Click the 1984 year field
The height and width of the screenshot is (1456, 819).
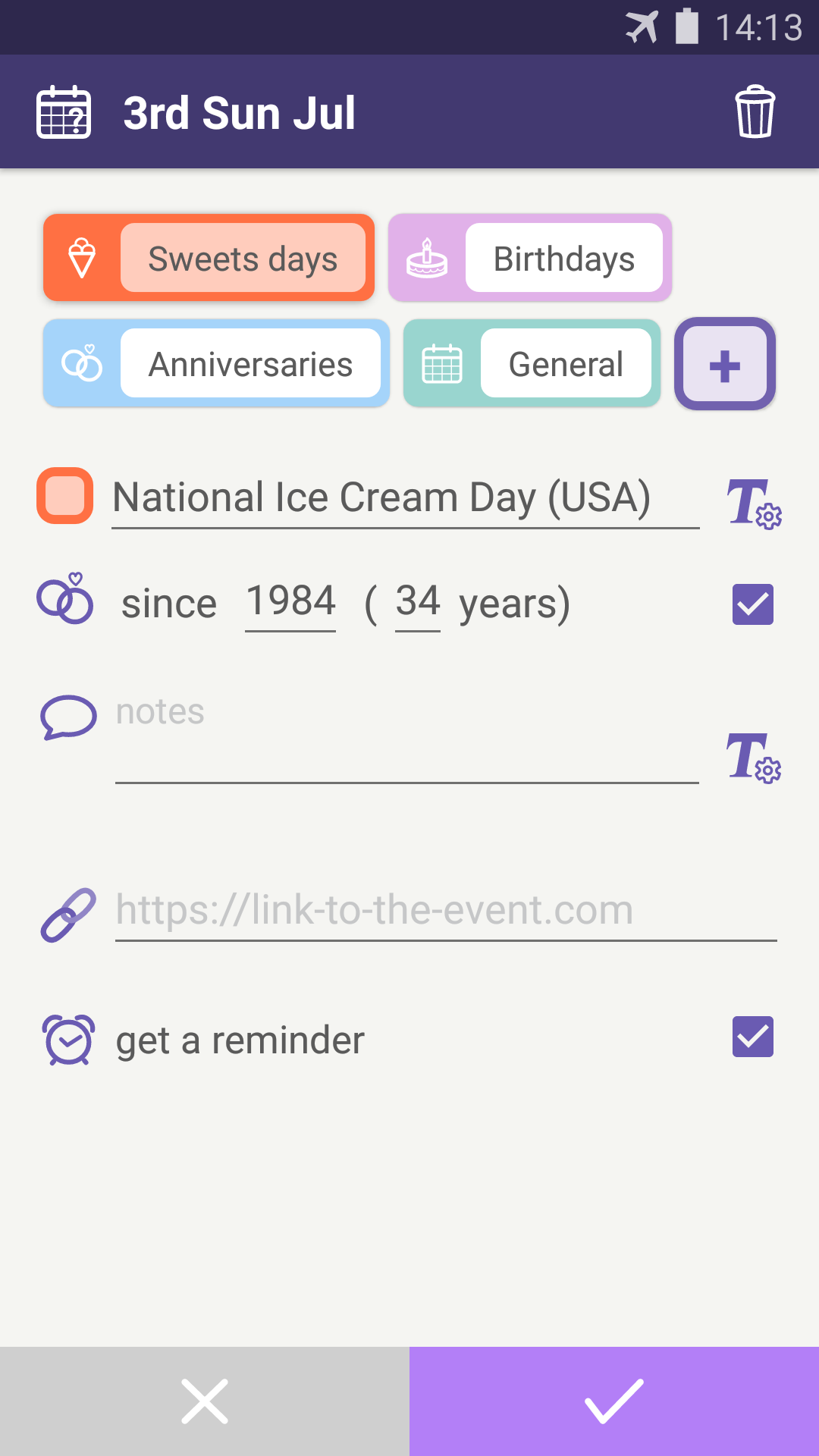point(290,601)
